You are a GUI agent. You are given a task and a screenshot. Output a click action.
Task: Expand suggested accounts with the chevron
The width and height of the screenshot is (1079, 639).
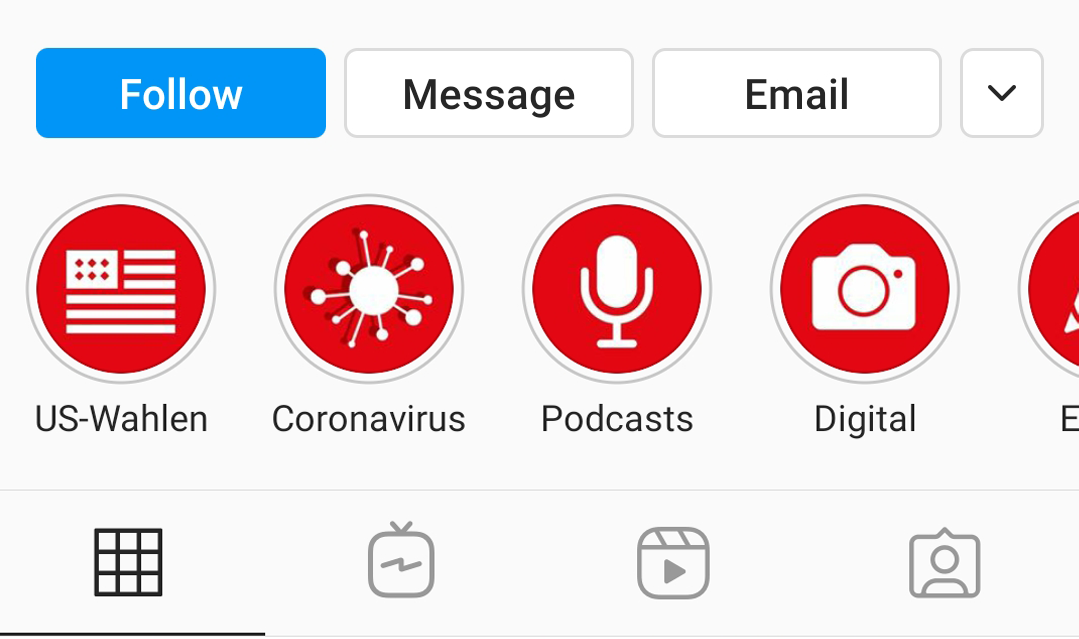coord(1001,93)
